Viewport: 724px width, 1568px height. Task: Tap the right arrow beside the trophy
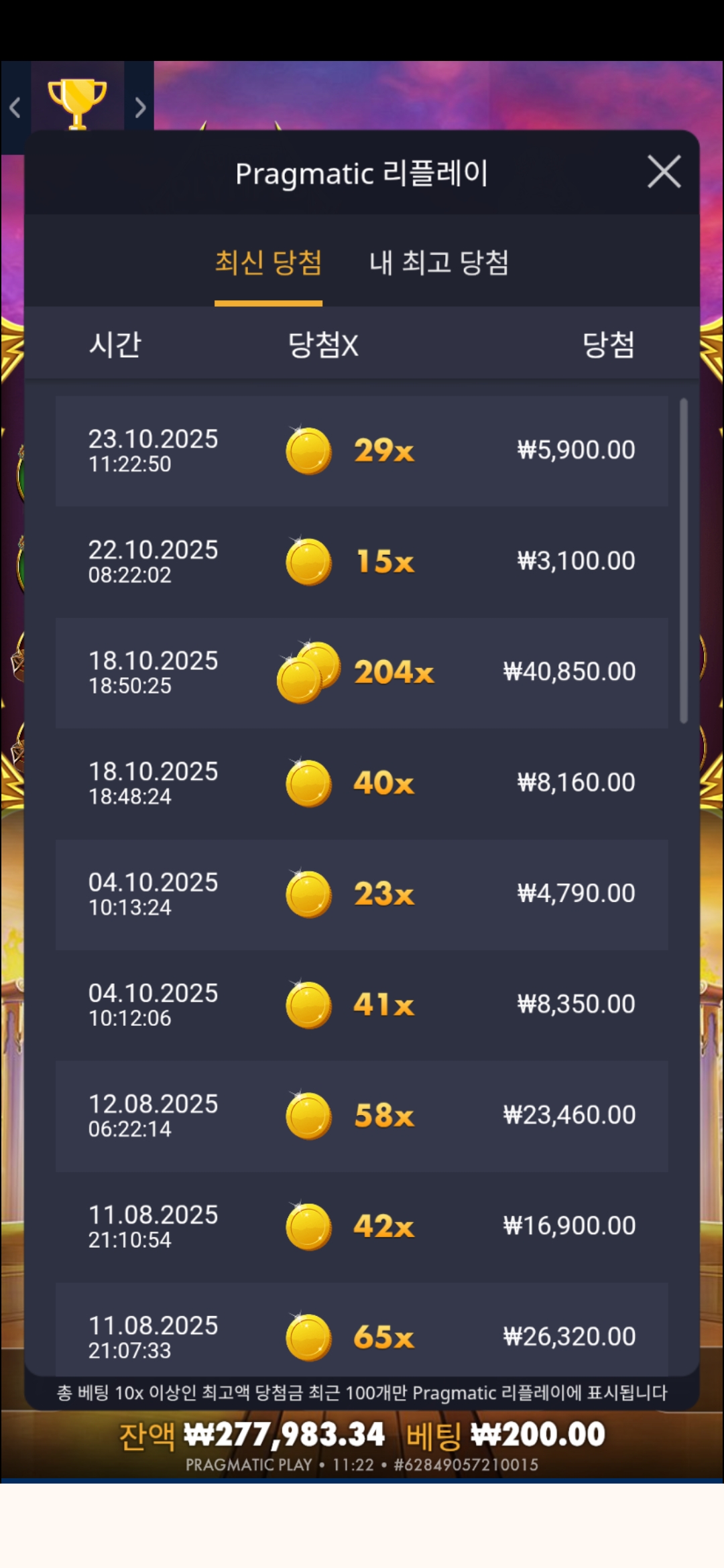tap(140, 107)
